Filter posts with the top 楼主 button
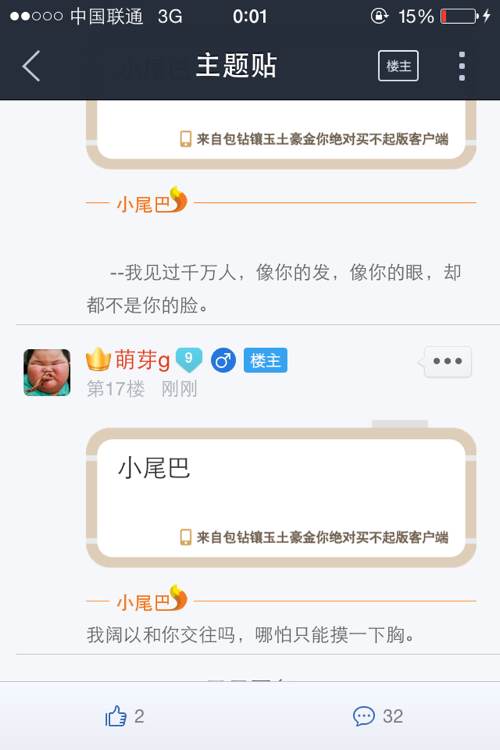500x750 pixels. pyautogui.click(x=398, y=66)
